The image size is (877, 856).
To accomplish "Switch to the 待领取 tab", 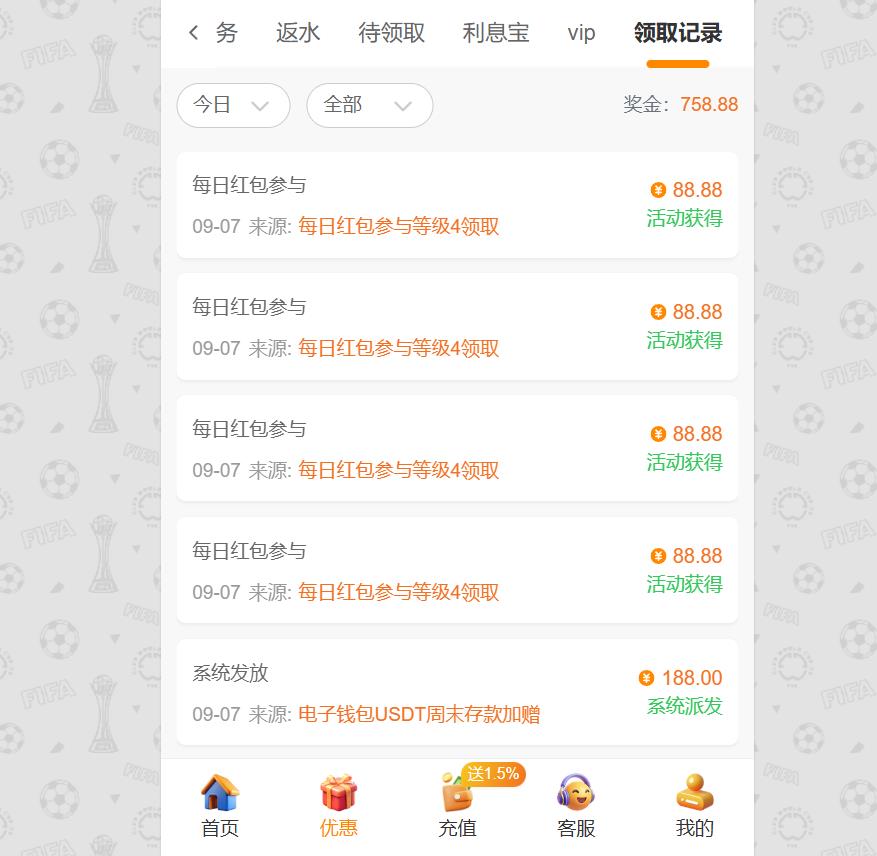I will [x=391, y=33].
